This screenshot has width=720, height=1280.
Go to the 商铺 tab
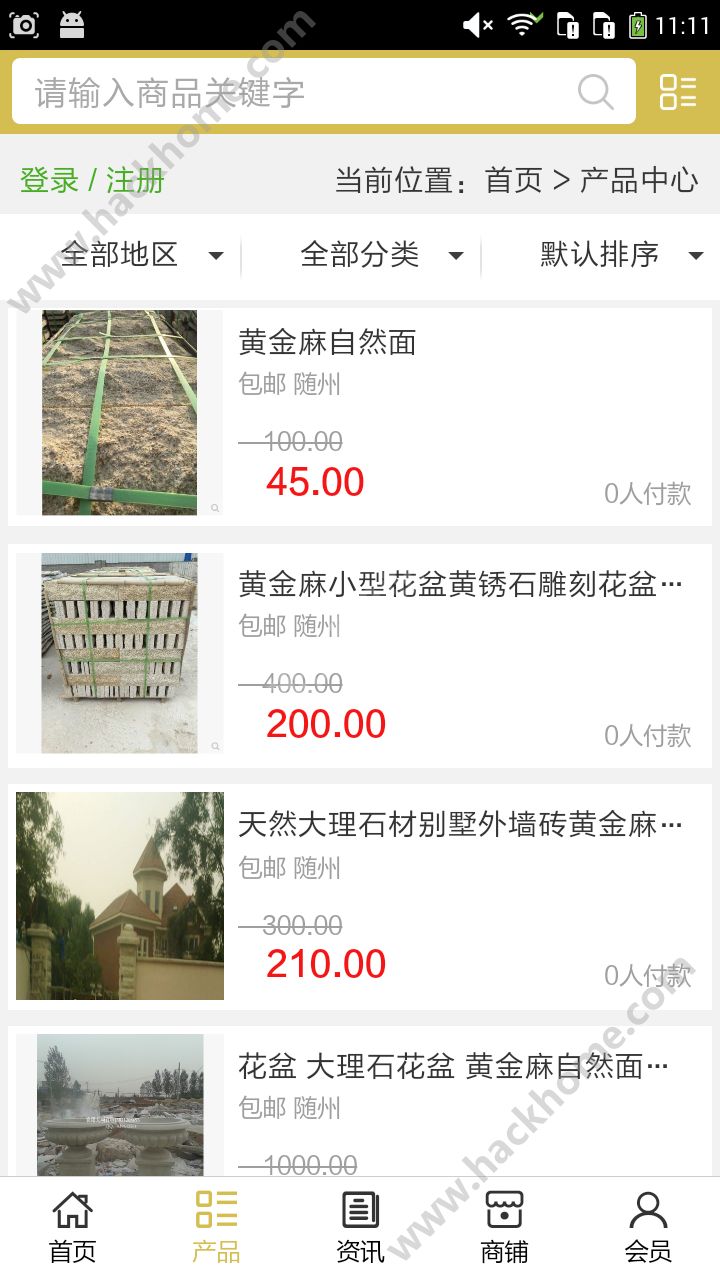pyautogui.click(x=504, y=1227)
